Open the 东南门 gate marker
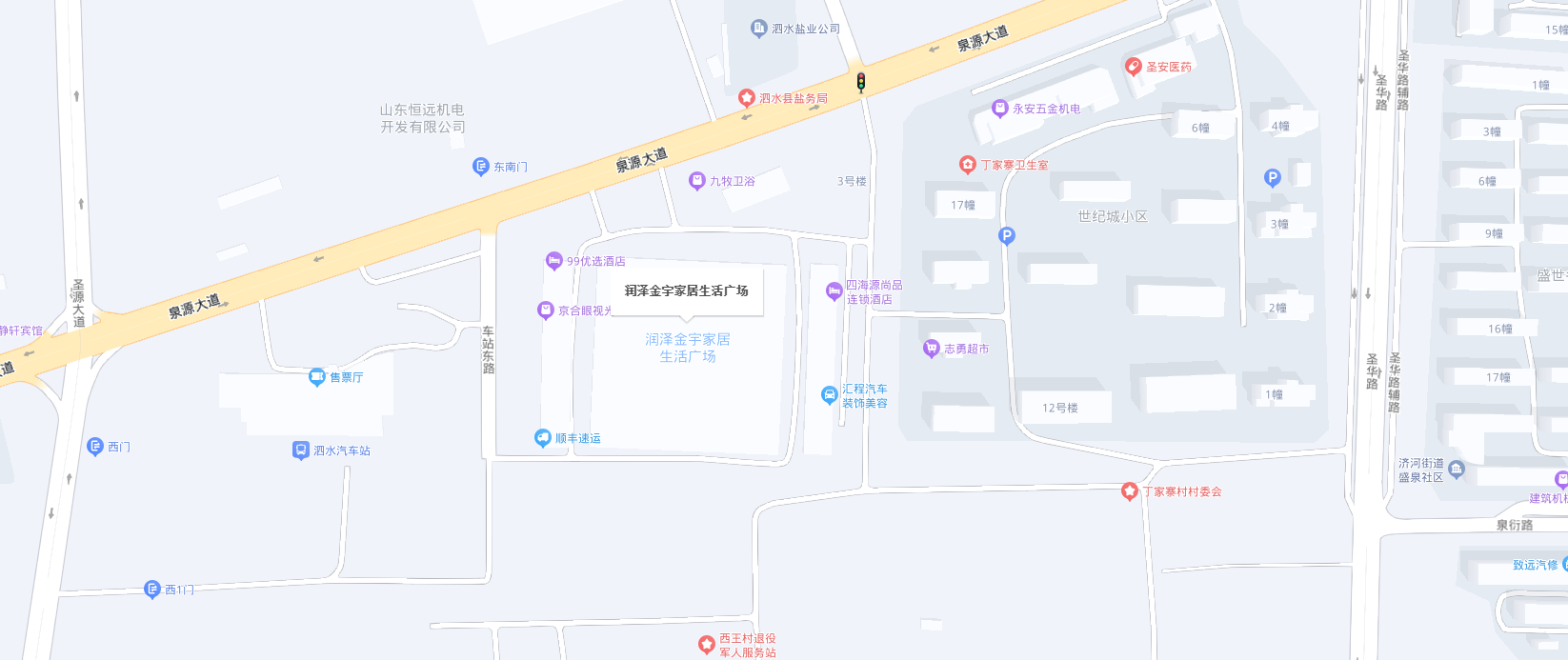This screenshot has height=660, width=1568. point(481,167)
